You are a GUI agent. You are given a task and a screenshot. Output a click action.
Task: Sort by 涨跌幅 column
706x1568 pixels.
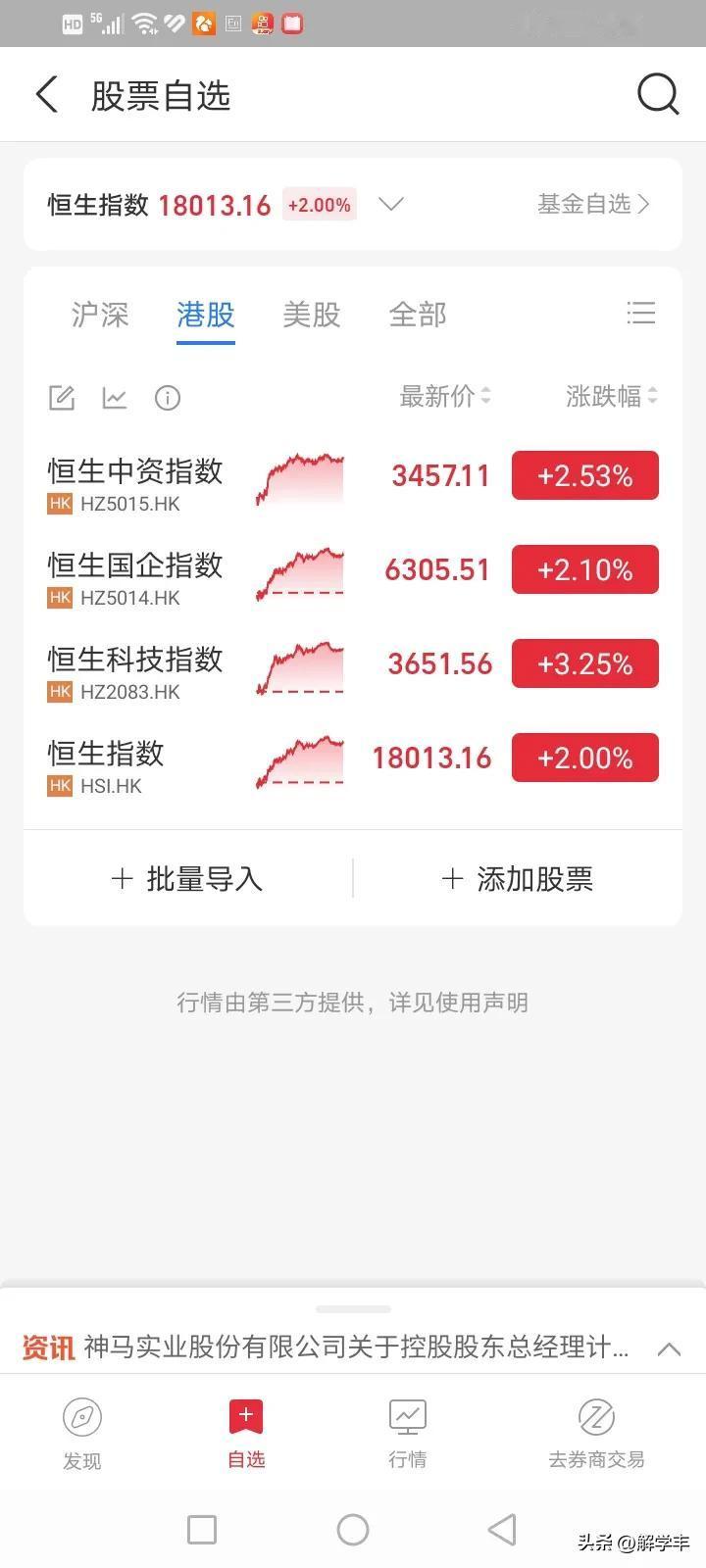[612, 396]
